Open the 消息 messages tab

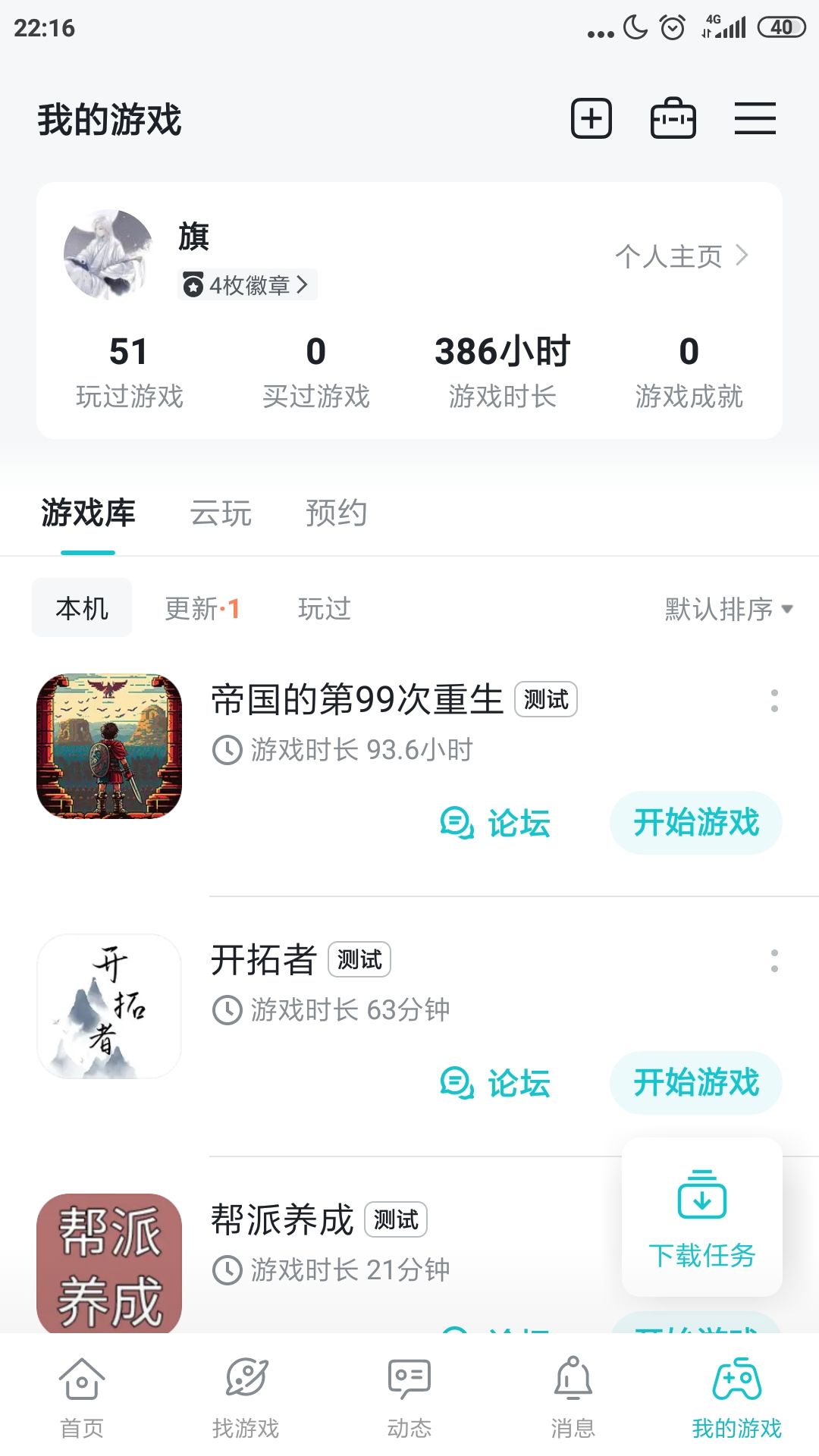[573, 1397]
